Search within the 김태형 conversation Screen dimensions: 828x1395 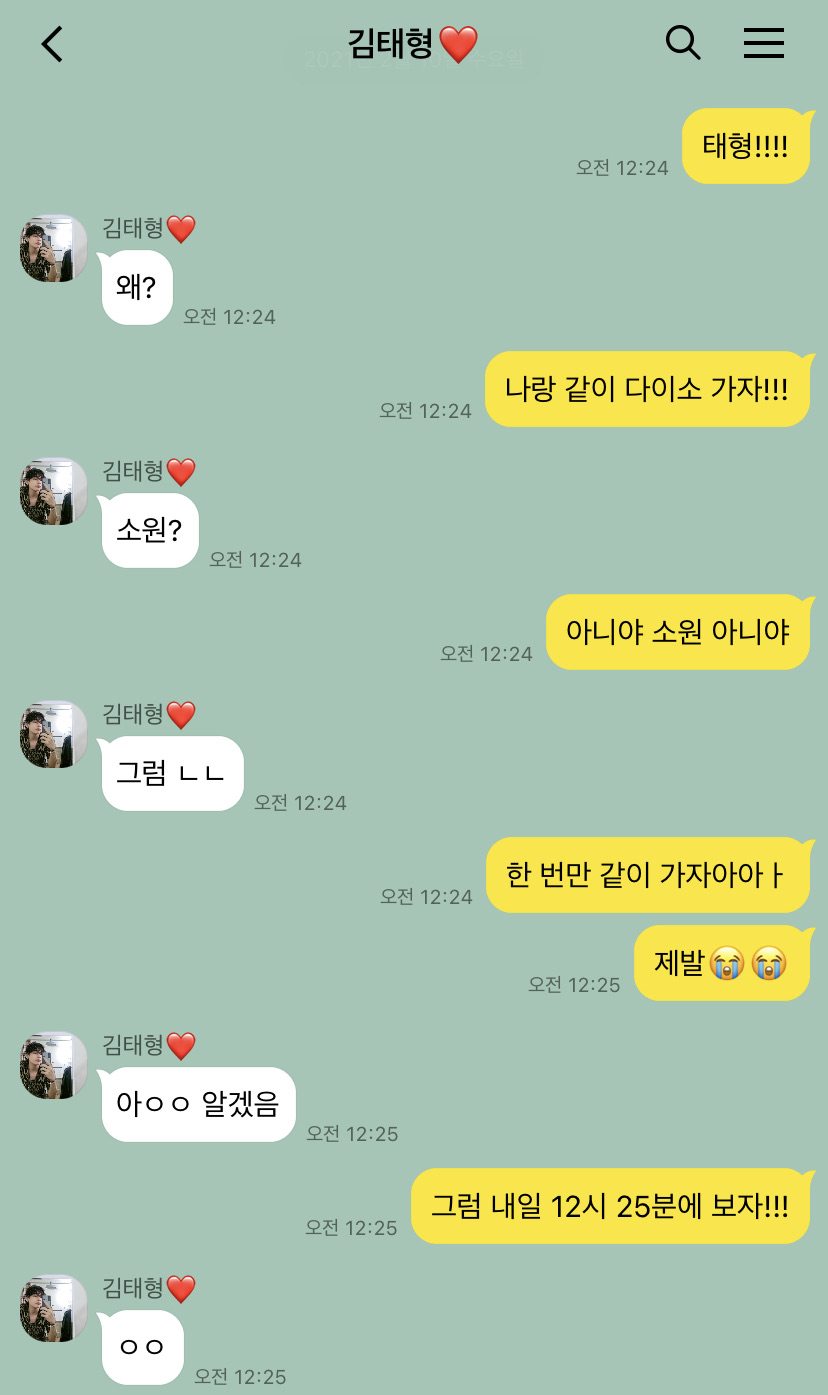point(683,43)
